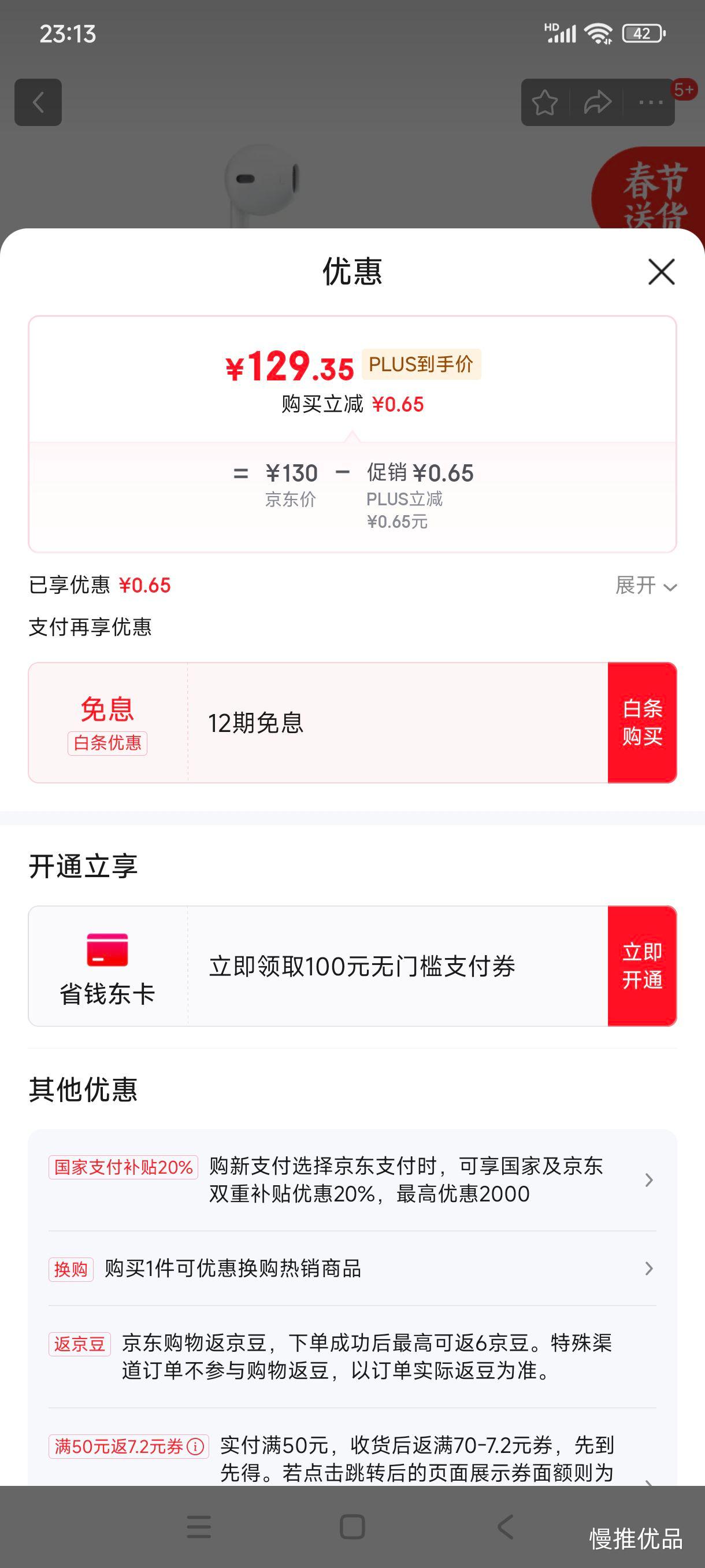Open the 换购 hot items offer
This screenshot has height=1568, width=705.
click(x=352, y=1269)
